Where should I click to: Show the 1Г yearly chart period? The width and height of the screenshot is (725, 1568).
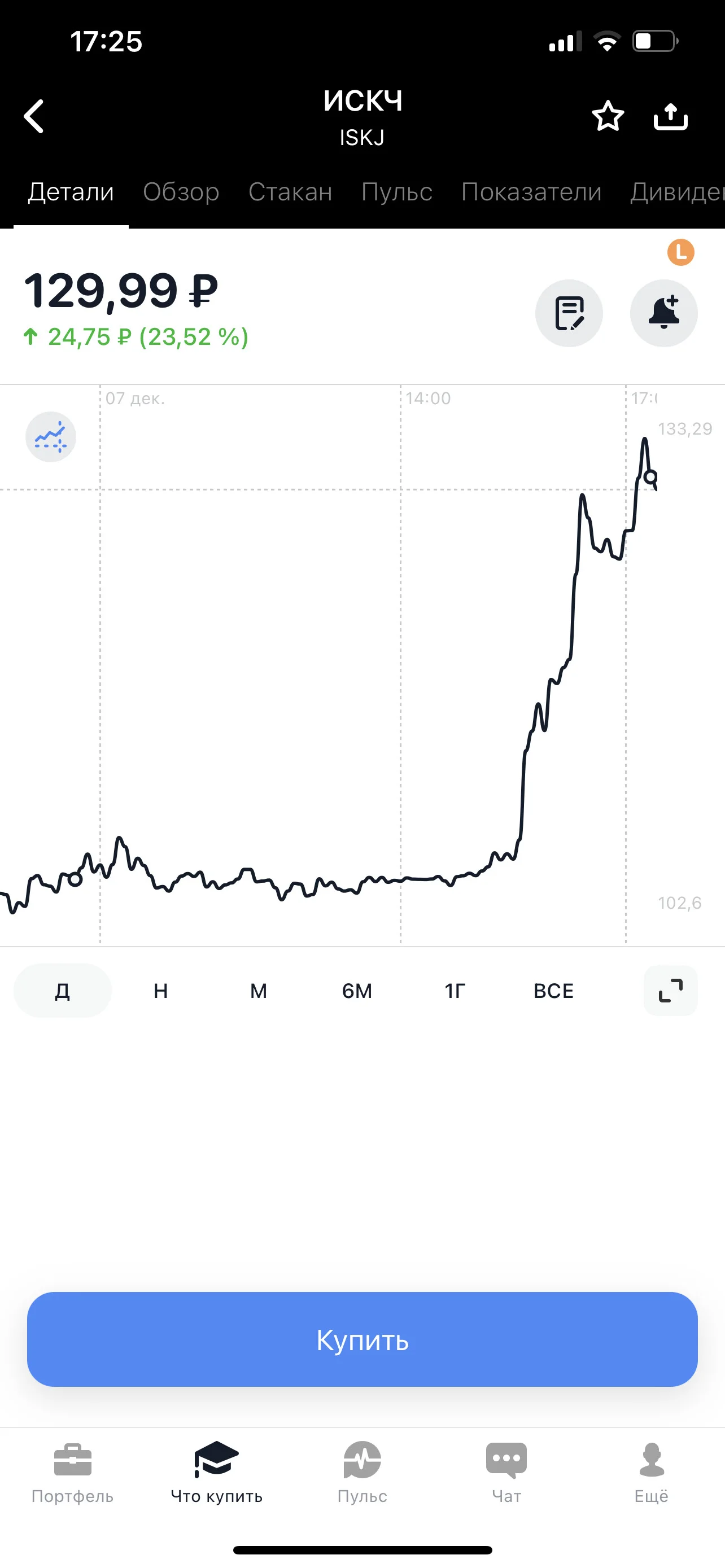tap(455, 991)
